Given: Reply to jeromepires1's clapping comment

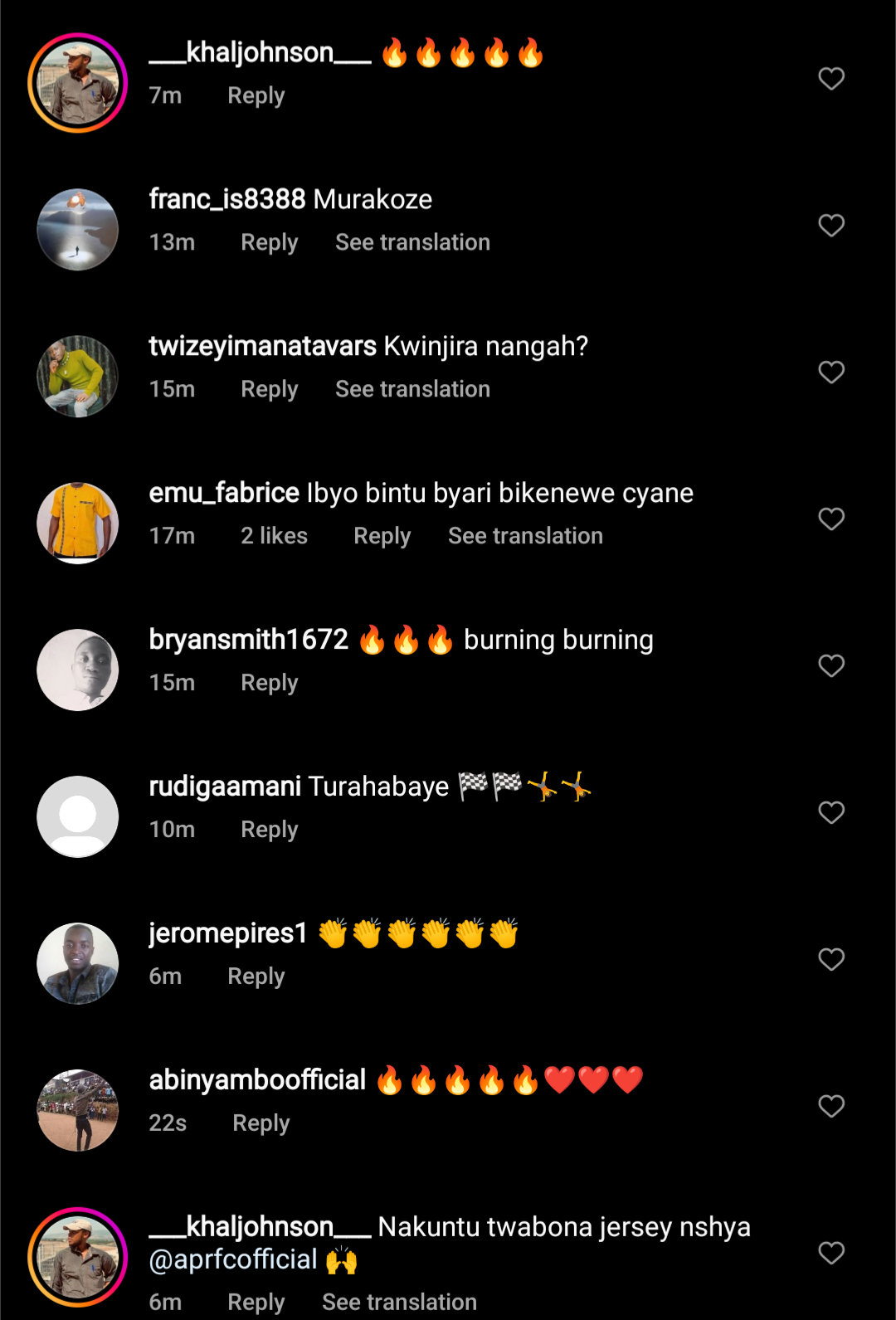Looking at the screenshot, I should tap(256, 977).
